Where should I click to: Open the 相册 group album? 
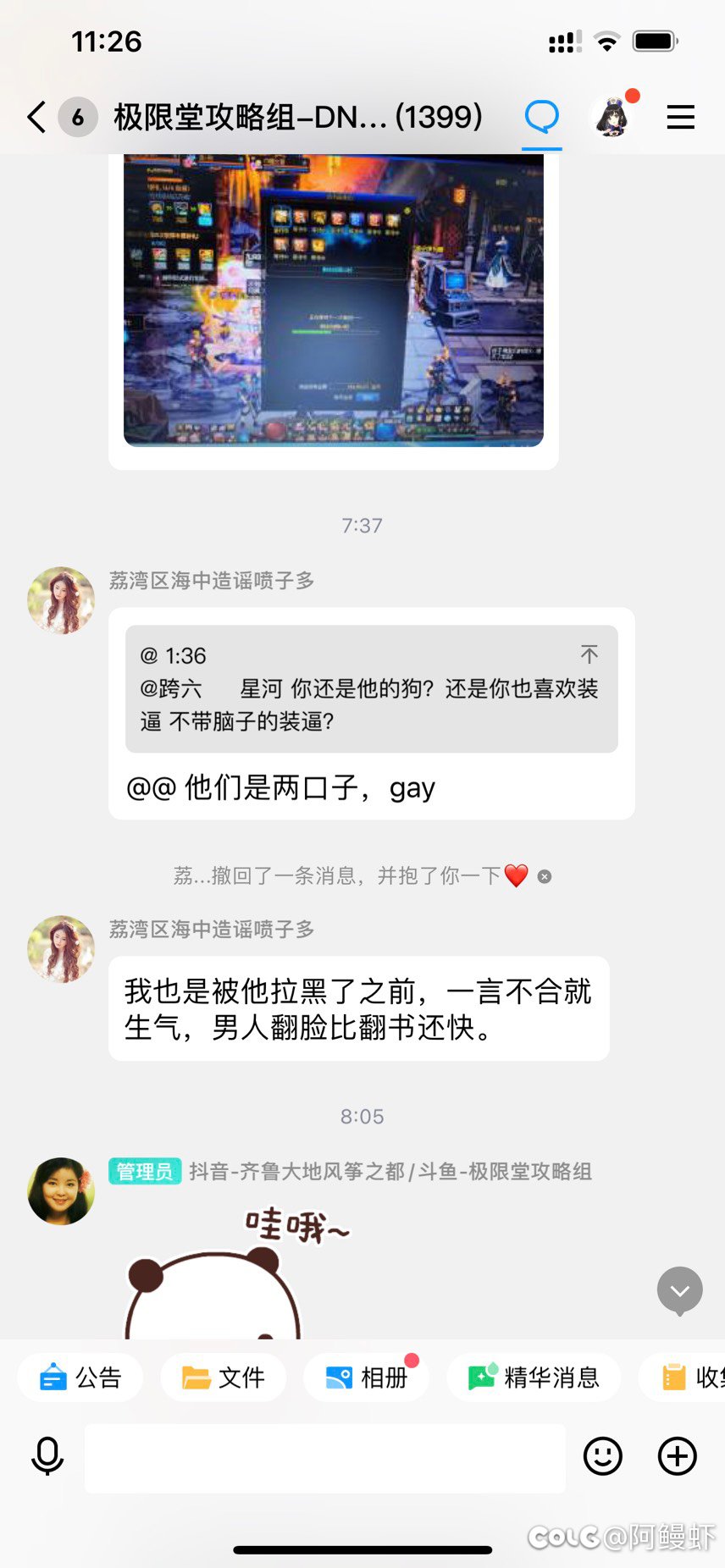click(x=367, y=1378)
